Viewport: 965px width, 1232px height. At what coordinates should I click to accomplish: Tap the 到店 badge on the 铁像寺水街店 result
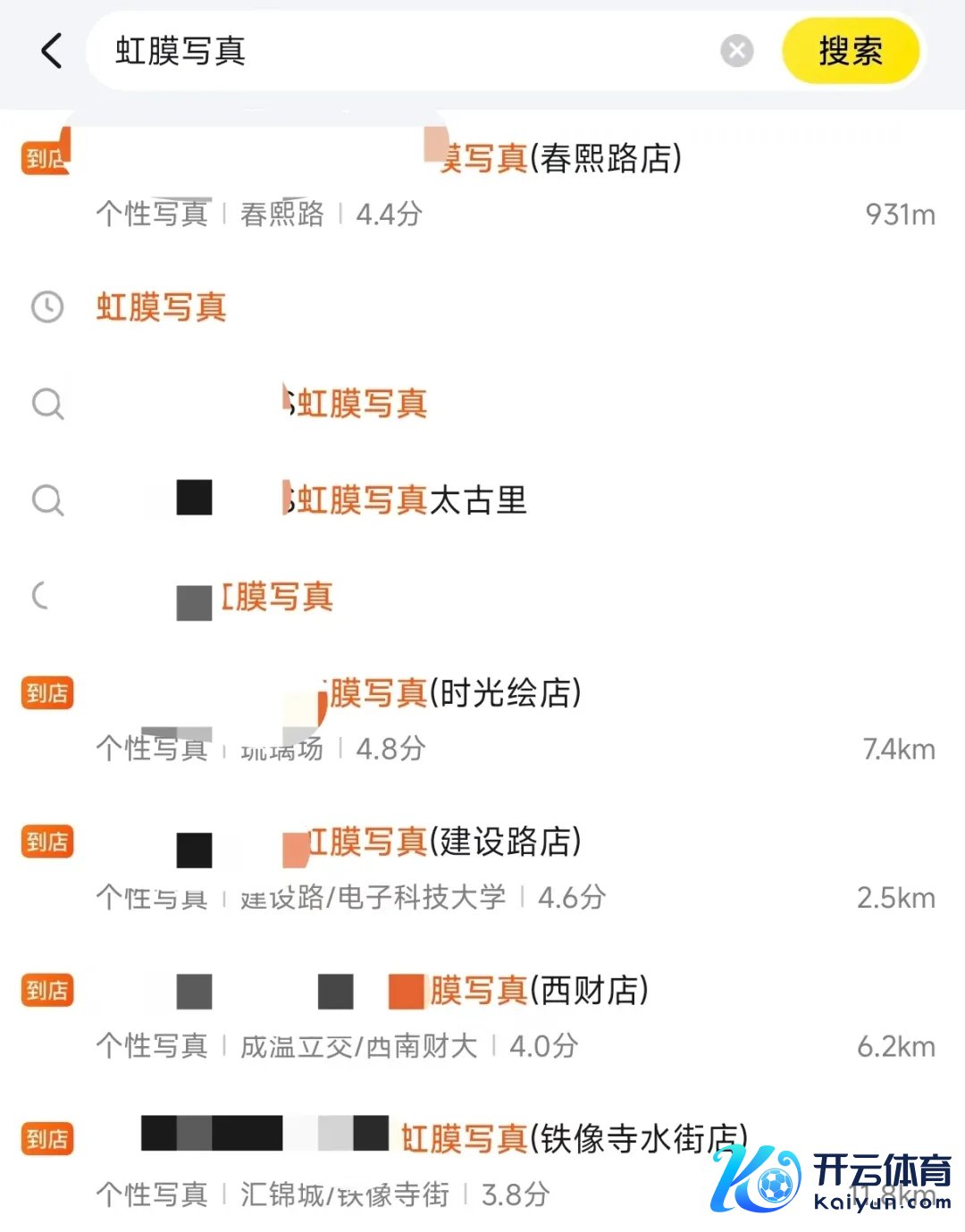tap(46, 1139)
